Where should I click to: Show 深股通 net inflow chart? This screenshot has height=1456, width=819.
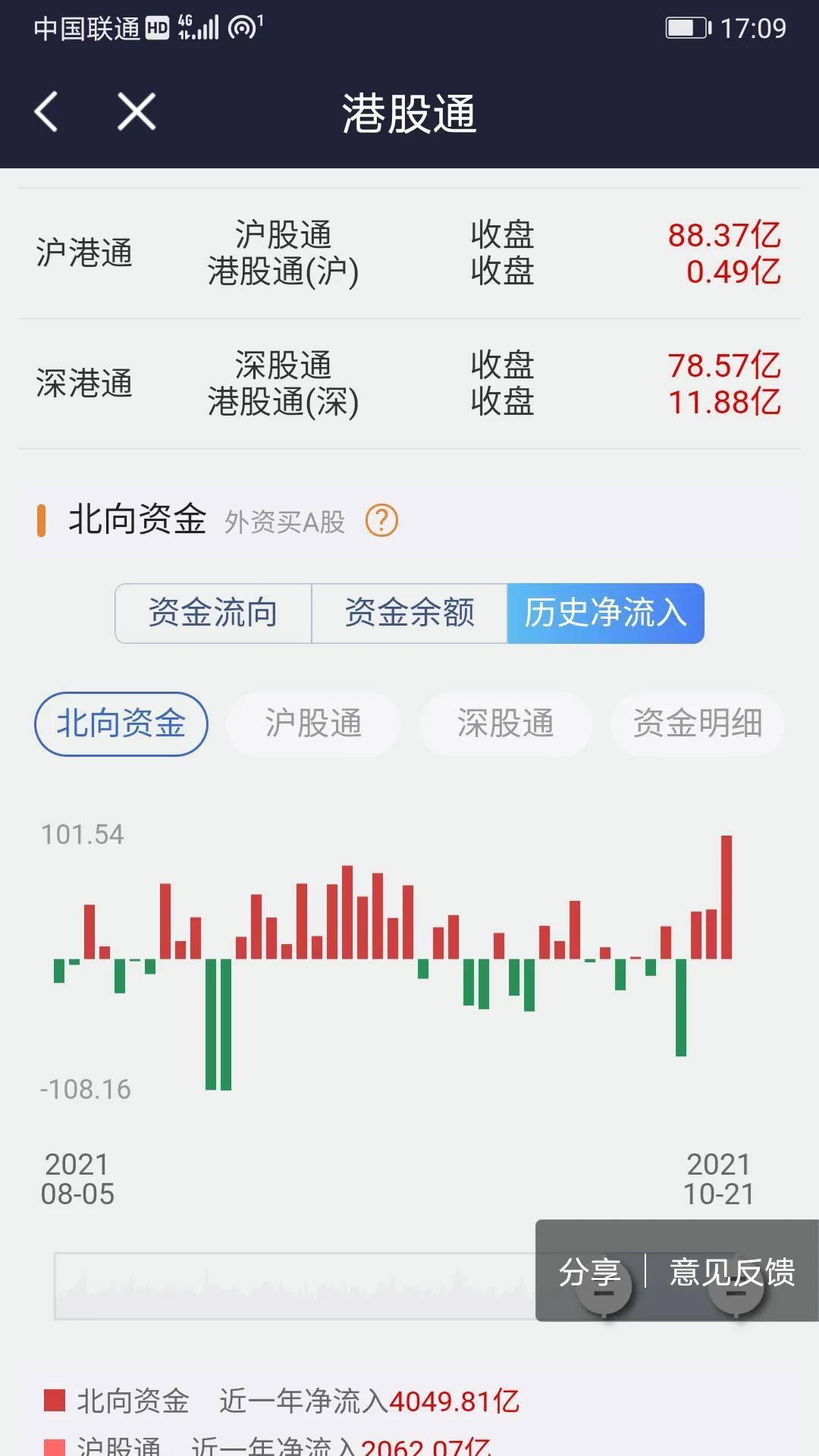(505, 723)
